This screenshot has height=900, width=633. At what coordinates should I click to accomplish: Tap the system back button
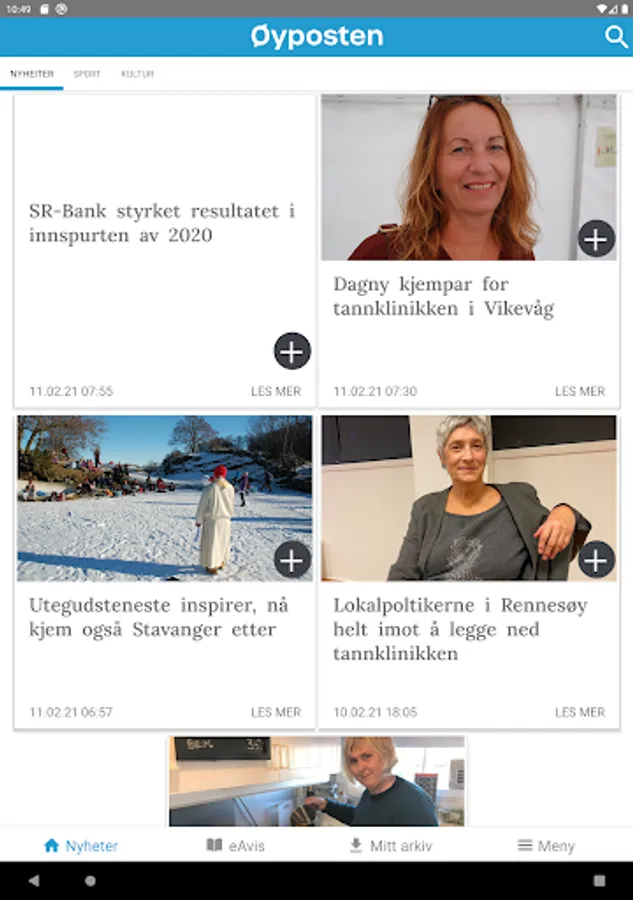point(34,881)
